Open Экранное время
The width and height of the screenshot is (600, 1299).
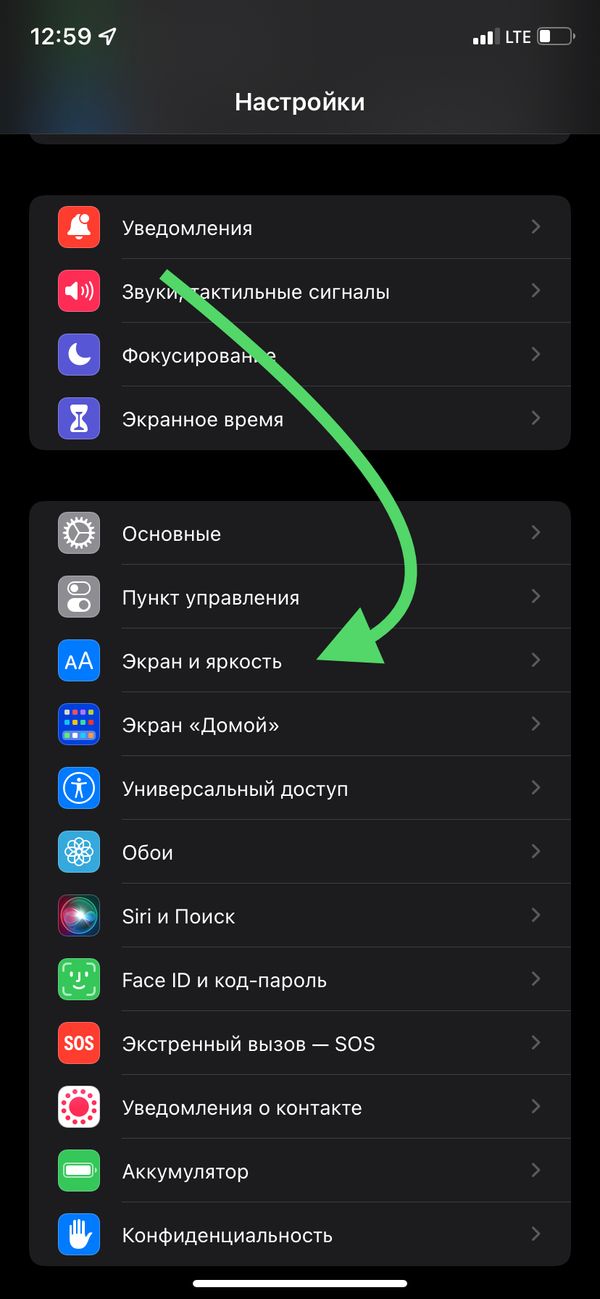pyautogui.click(x=300, y=419)
